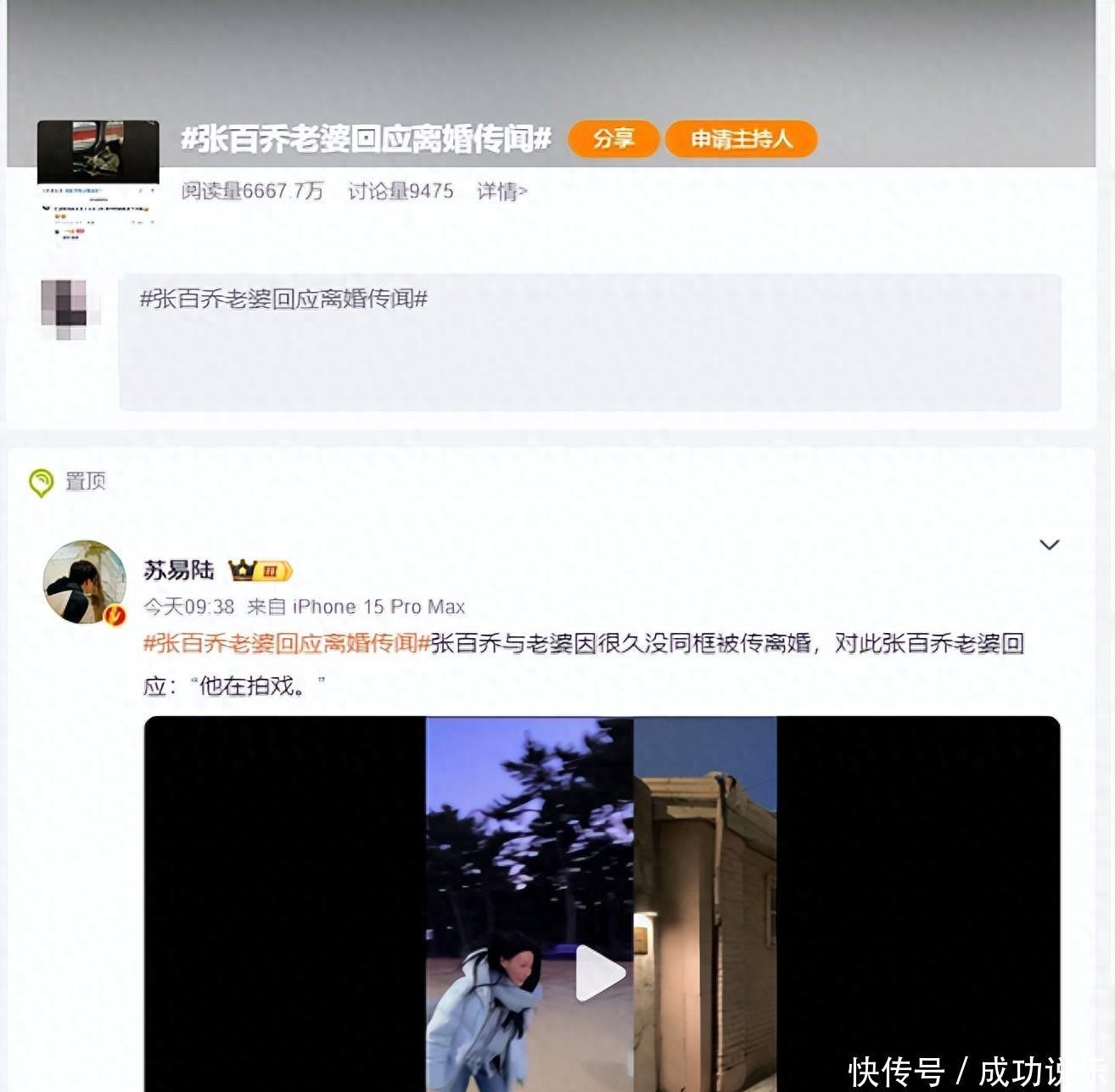Tap the orange 分享 share button
This screenshot has height=1092, width=1115.
614,139
